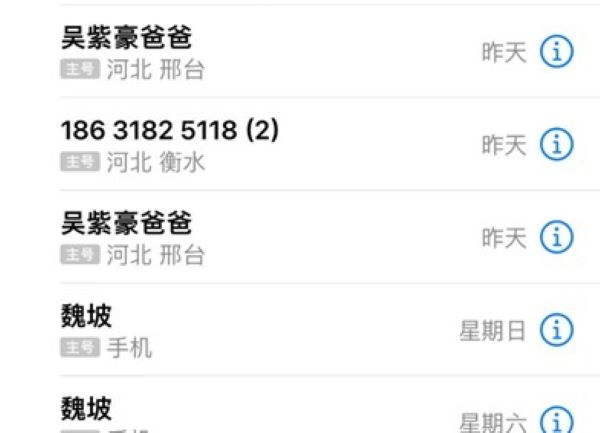Viewport: 600px width, 433px height.
Task: Open info for 186 3182 5118 call
Action: click(x=557, y=145)
